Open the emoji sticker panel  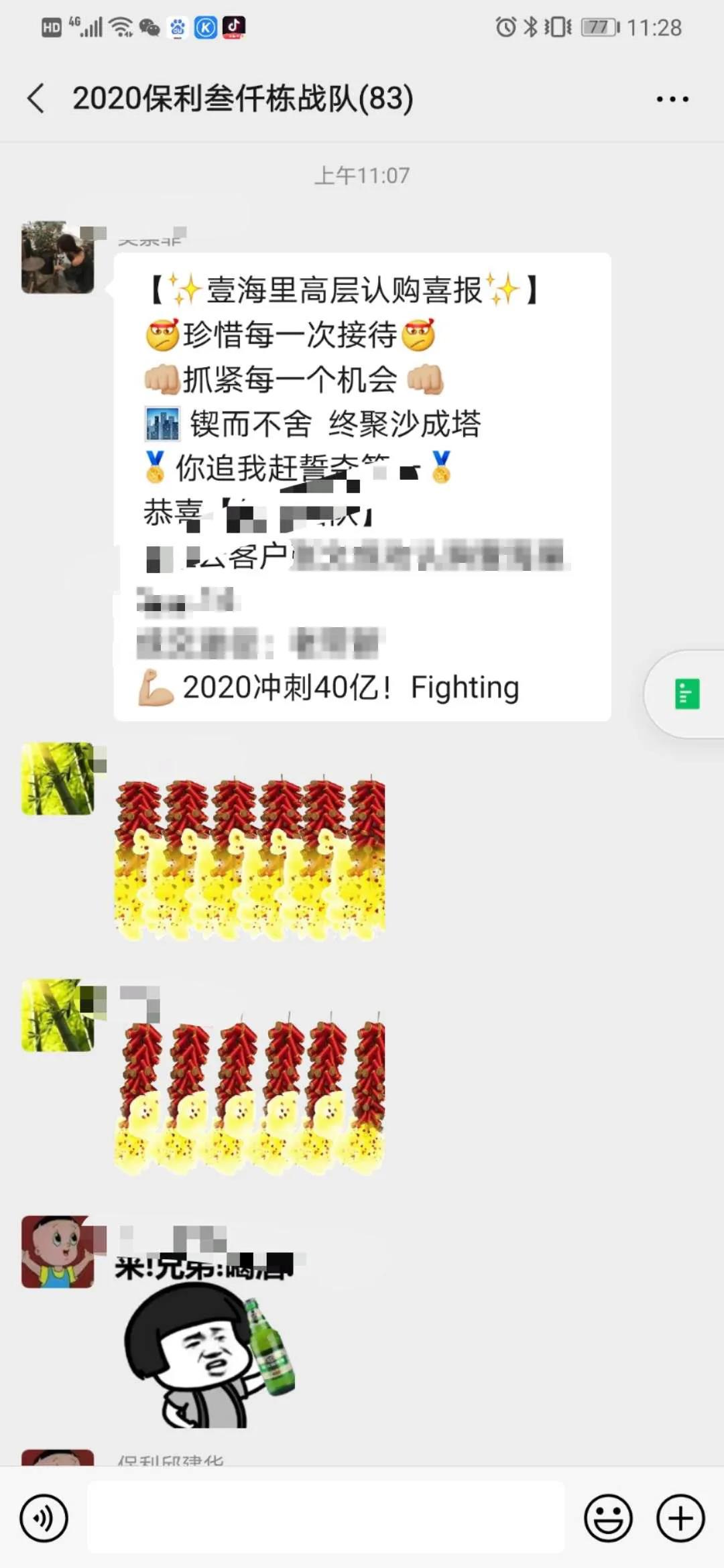coord(608,1518)
